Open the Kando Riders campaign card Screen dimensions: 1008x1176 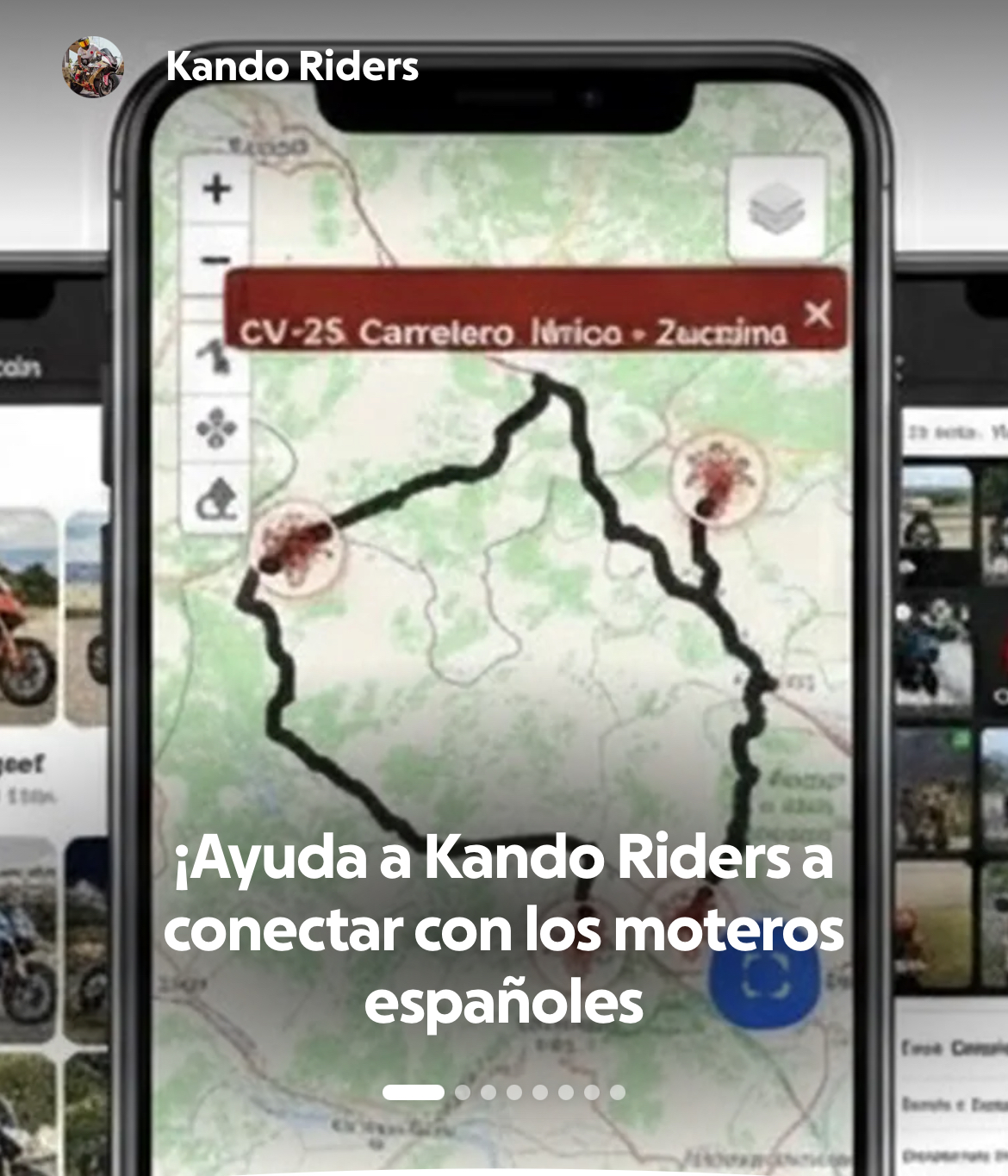503,929
